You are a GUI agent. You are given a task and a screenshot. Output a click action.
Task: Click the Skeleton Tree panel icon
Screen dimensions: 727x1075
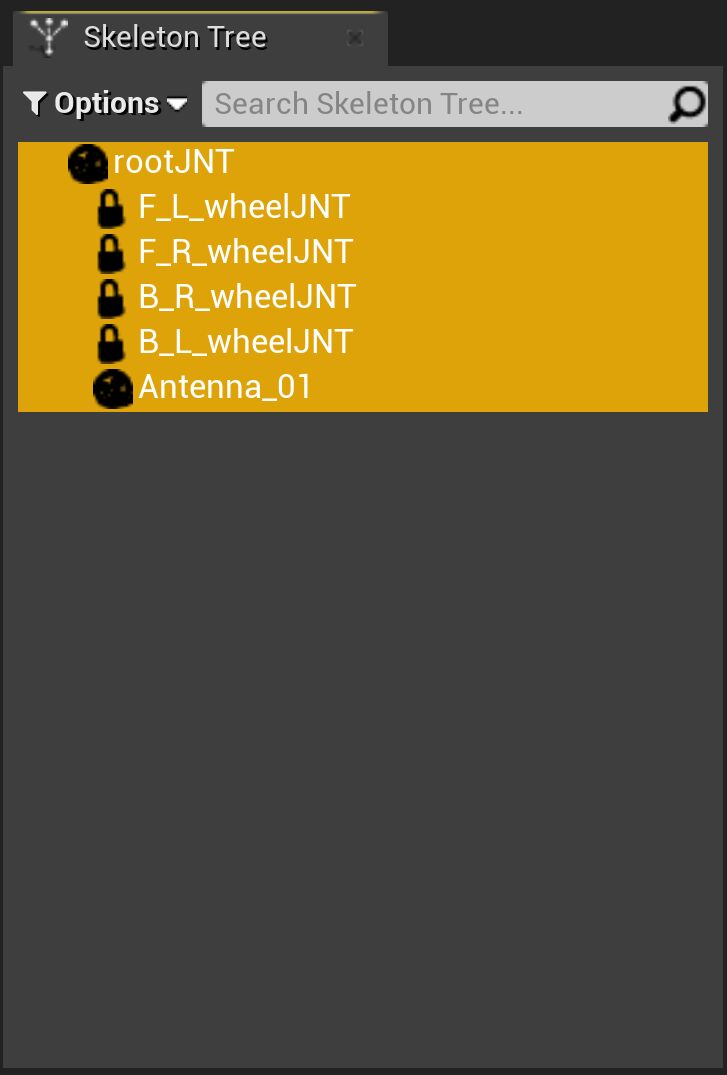[46, 36]
